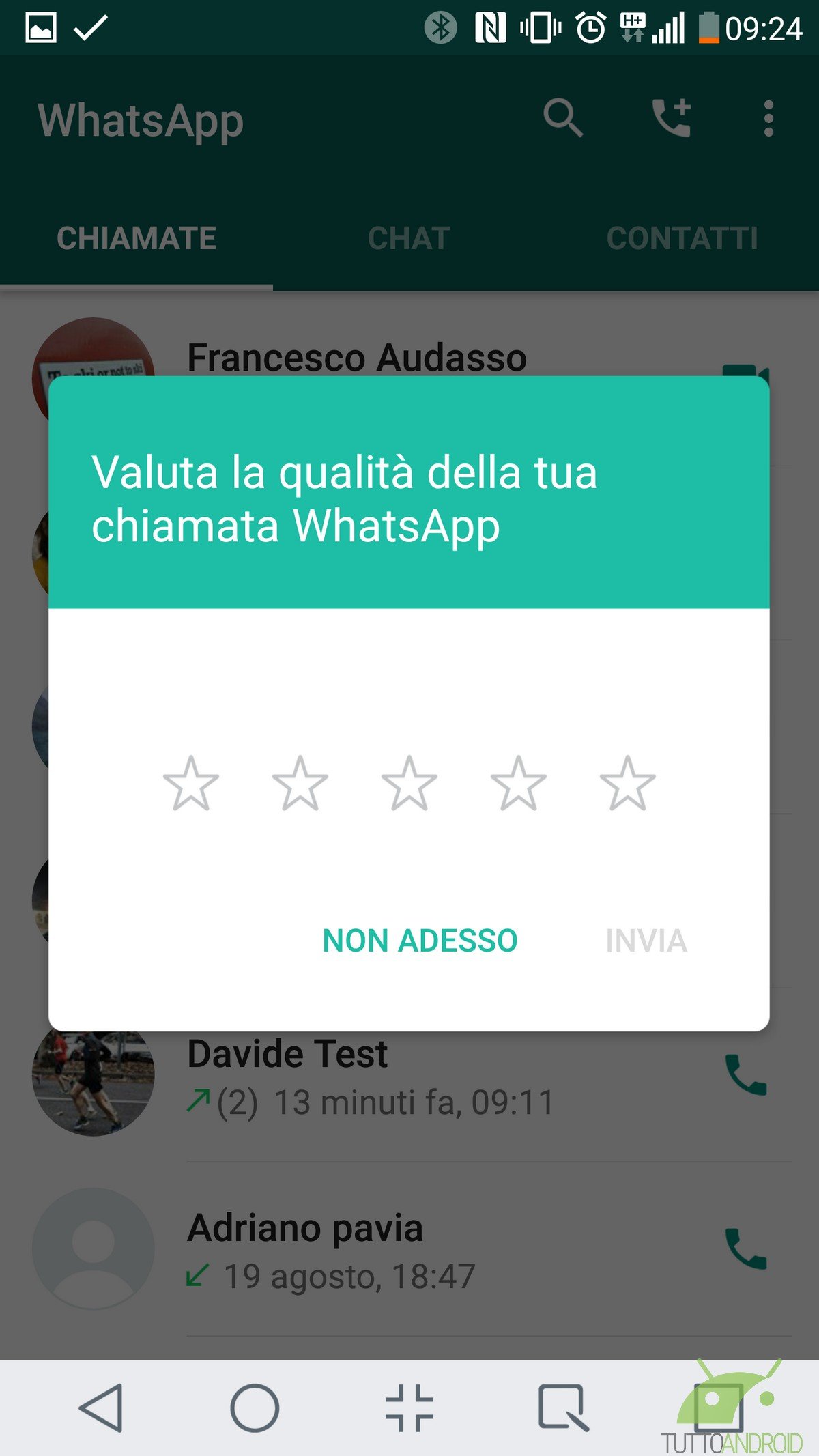Rate the call one star

click(191, 783)
